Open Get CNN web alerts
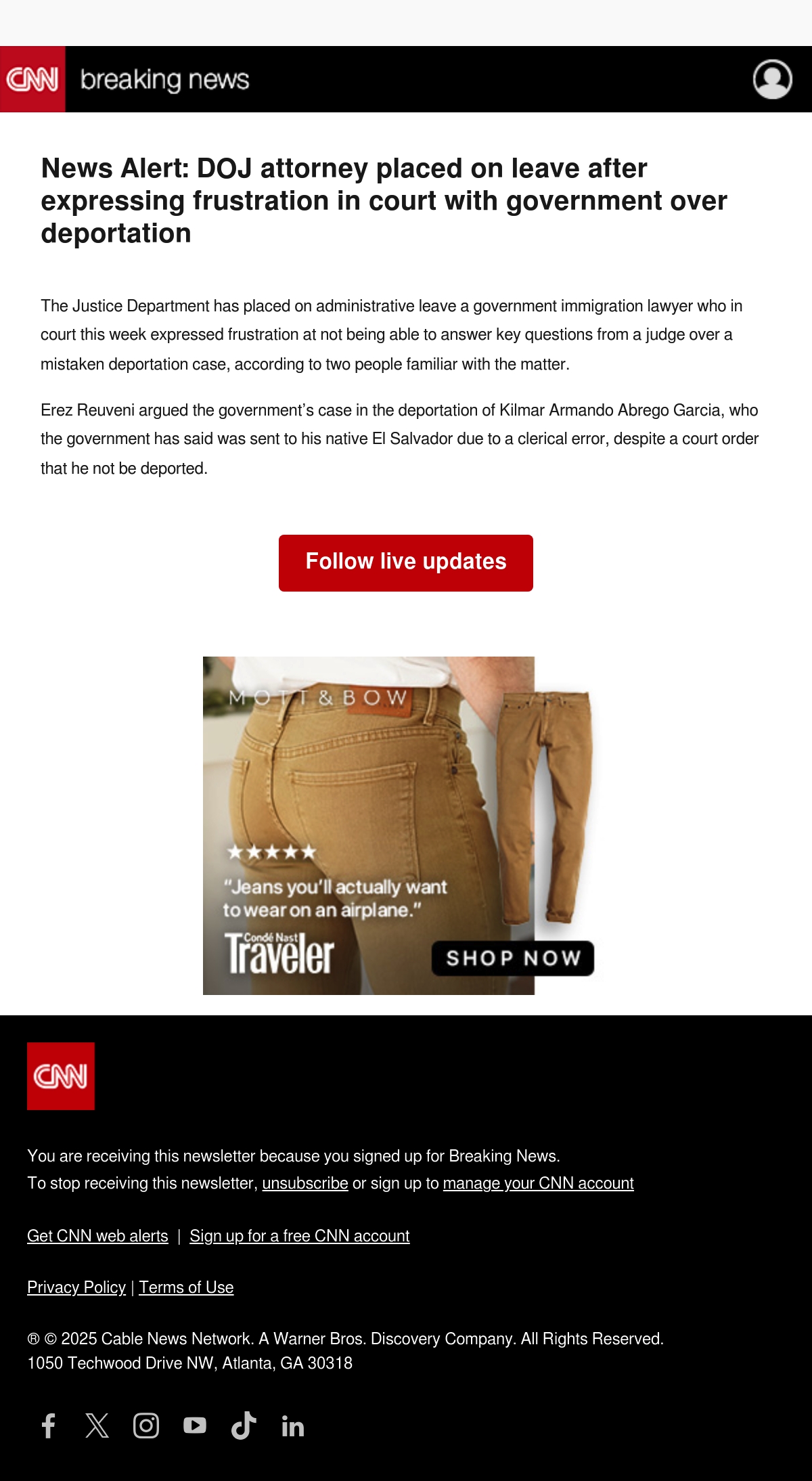Viewport: 812px width, 1481px height. click(x=97, y=1236)
